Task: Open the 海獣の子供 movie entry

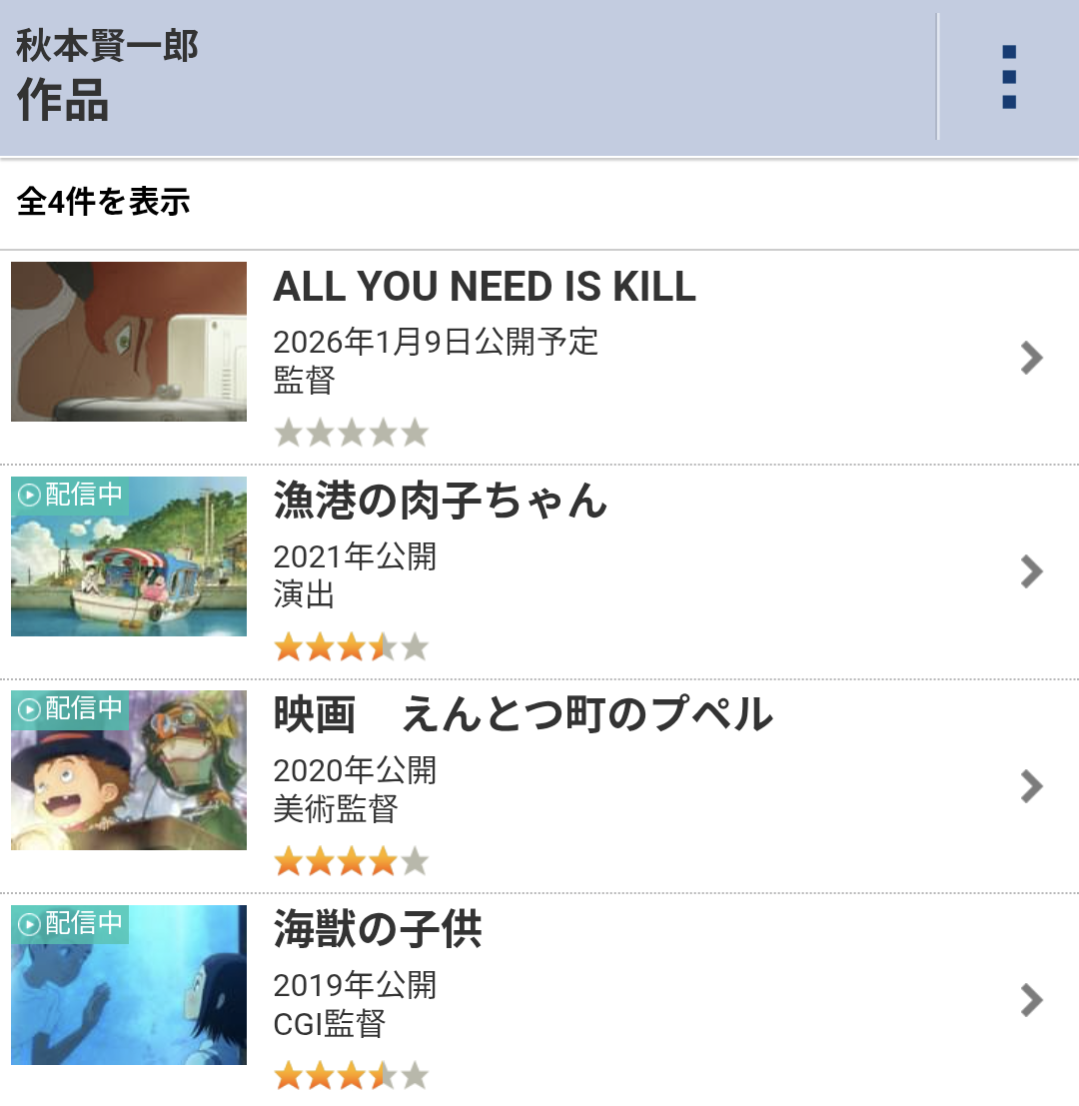Action: point(540,1000)
